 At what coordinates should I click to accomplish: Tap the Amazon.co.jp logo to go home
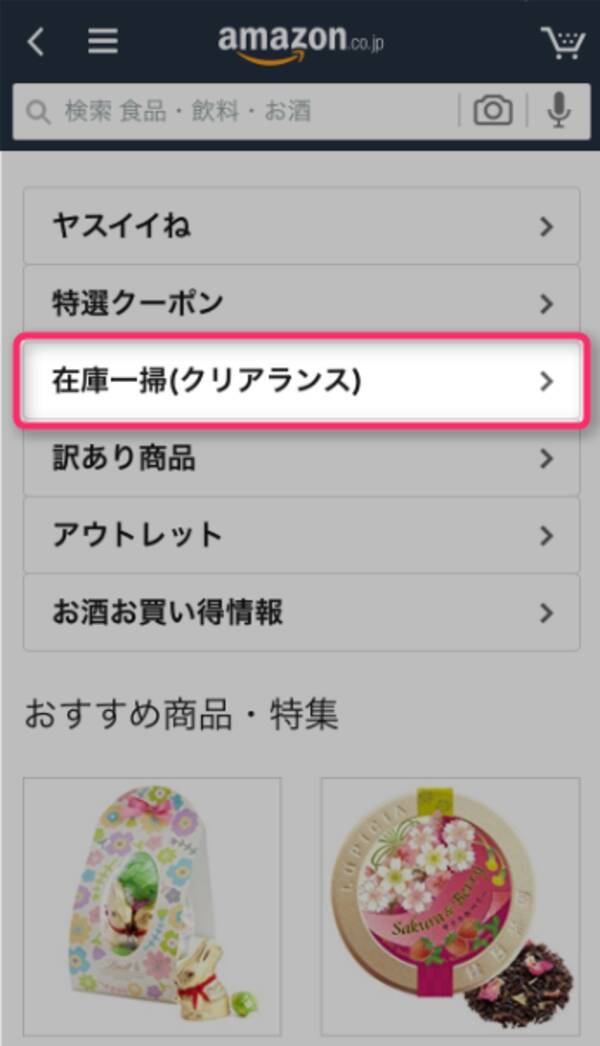point(300,42)
